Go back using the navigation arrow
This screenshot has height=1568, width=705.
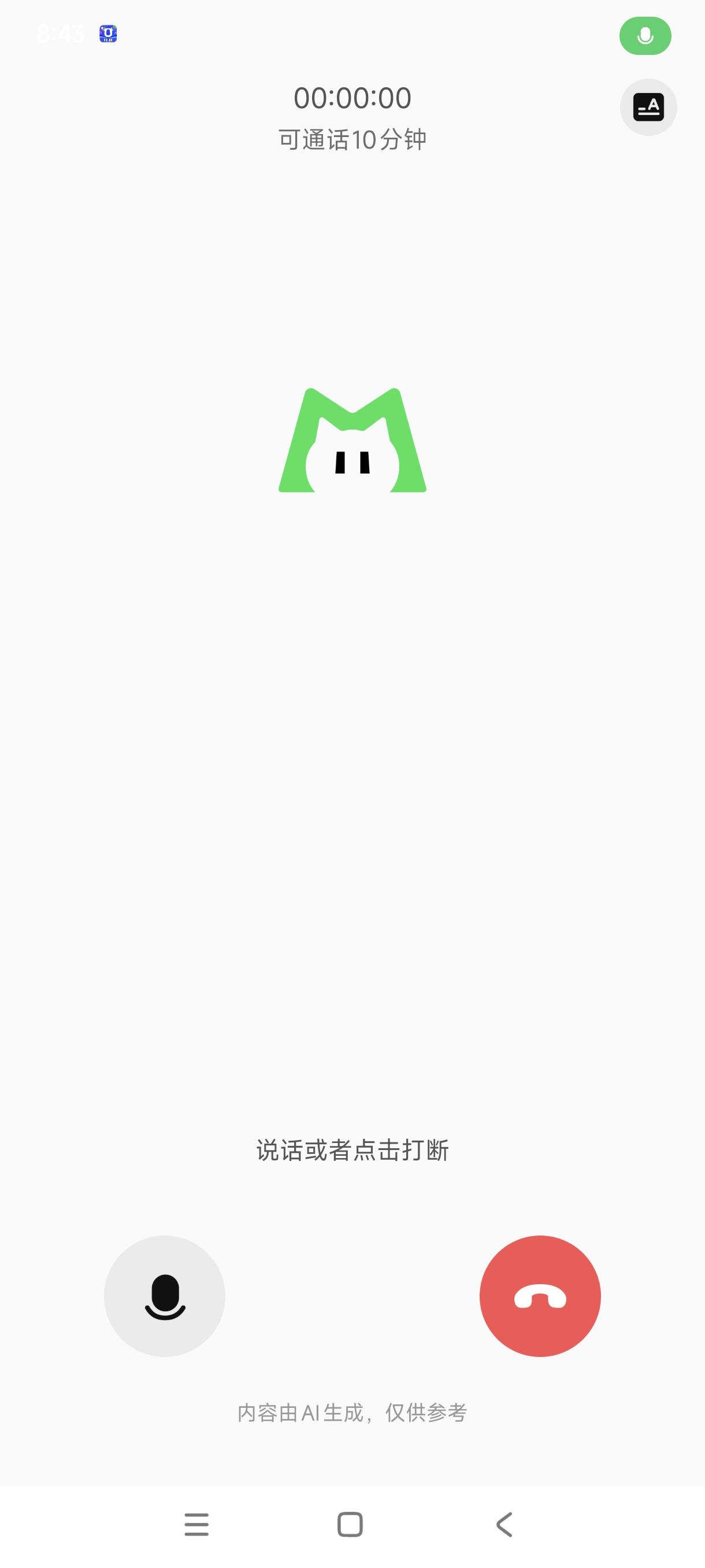coord(504,1525)
